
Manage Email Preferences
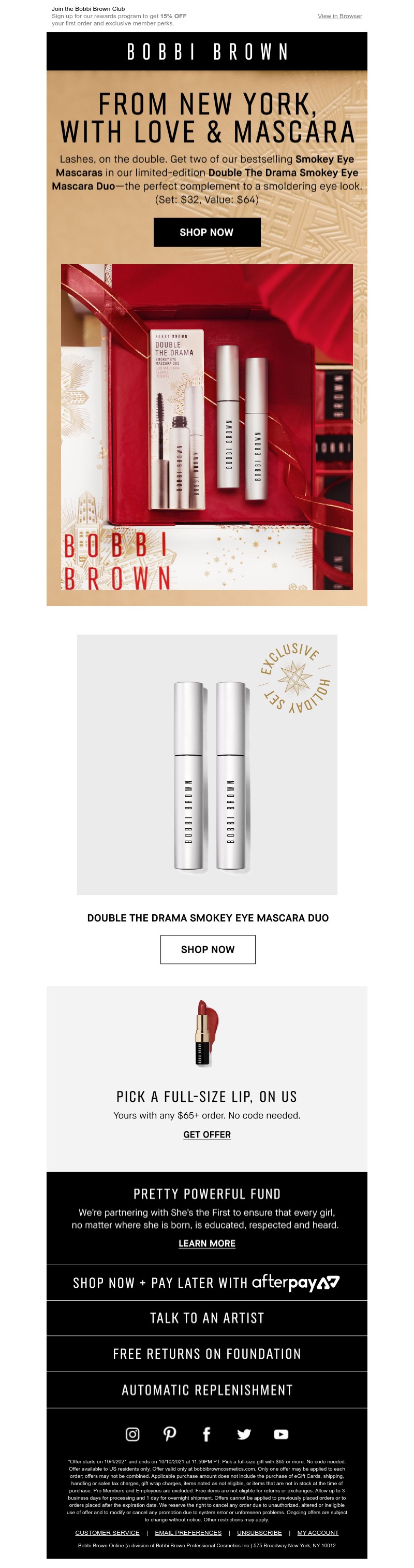[x=188, y=1533]
